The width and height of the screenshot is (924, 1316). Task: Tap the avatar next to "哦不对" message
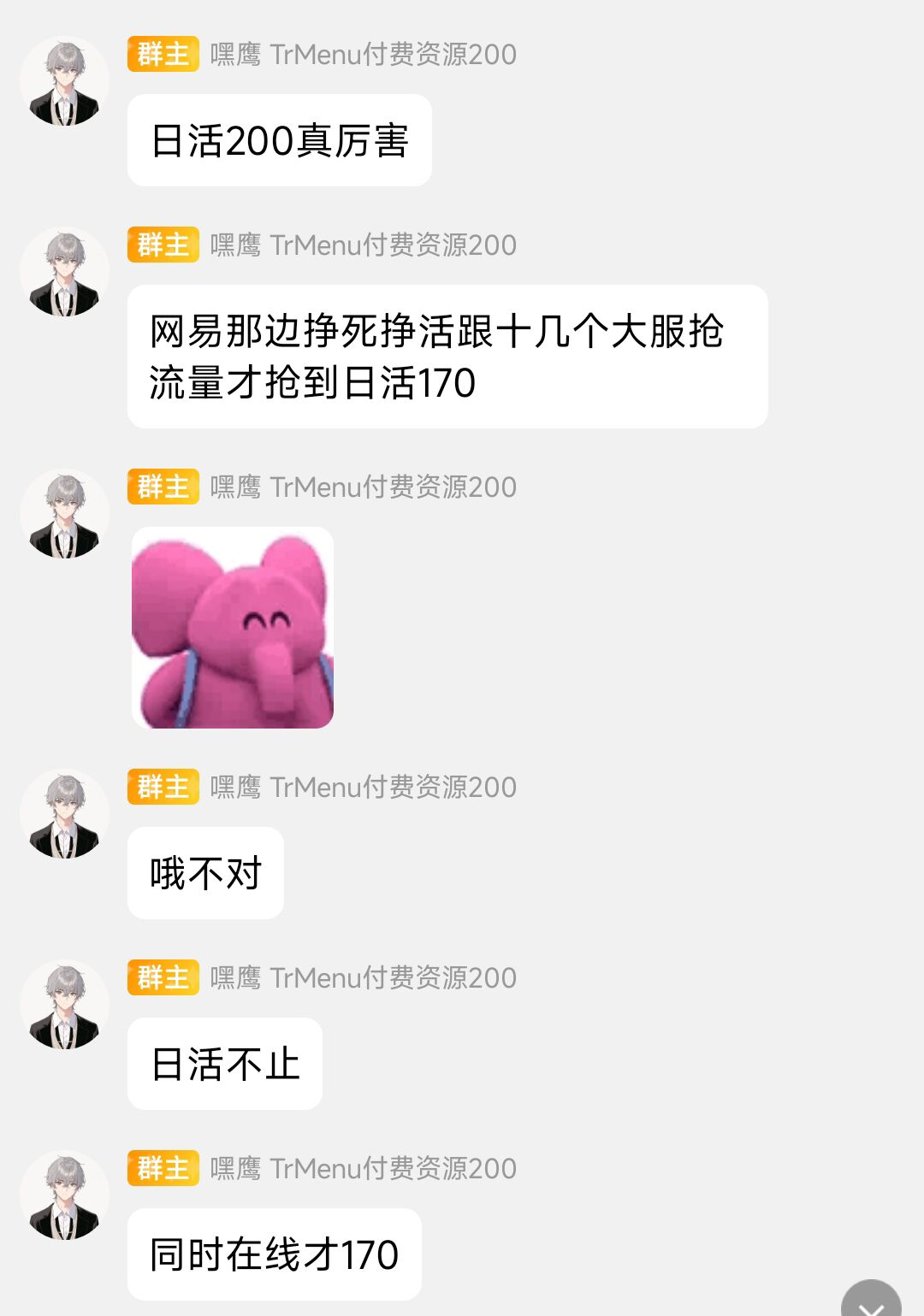(64, 814)
